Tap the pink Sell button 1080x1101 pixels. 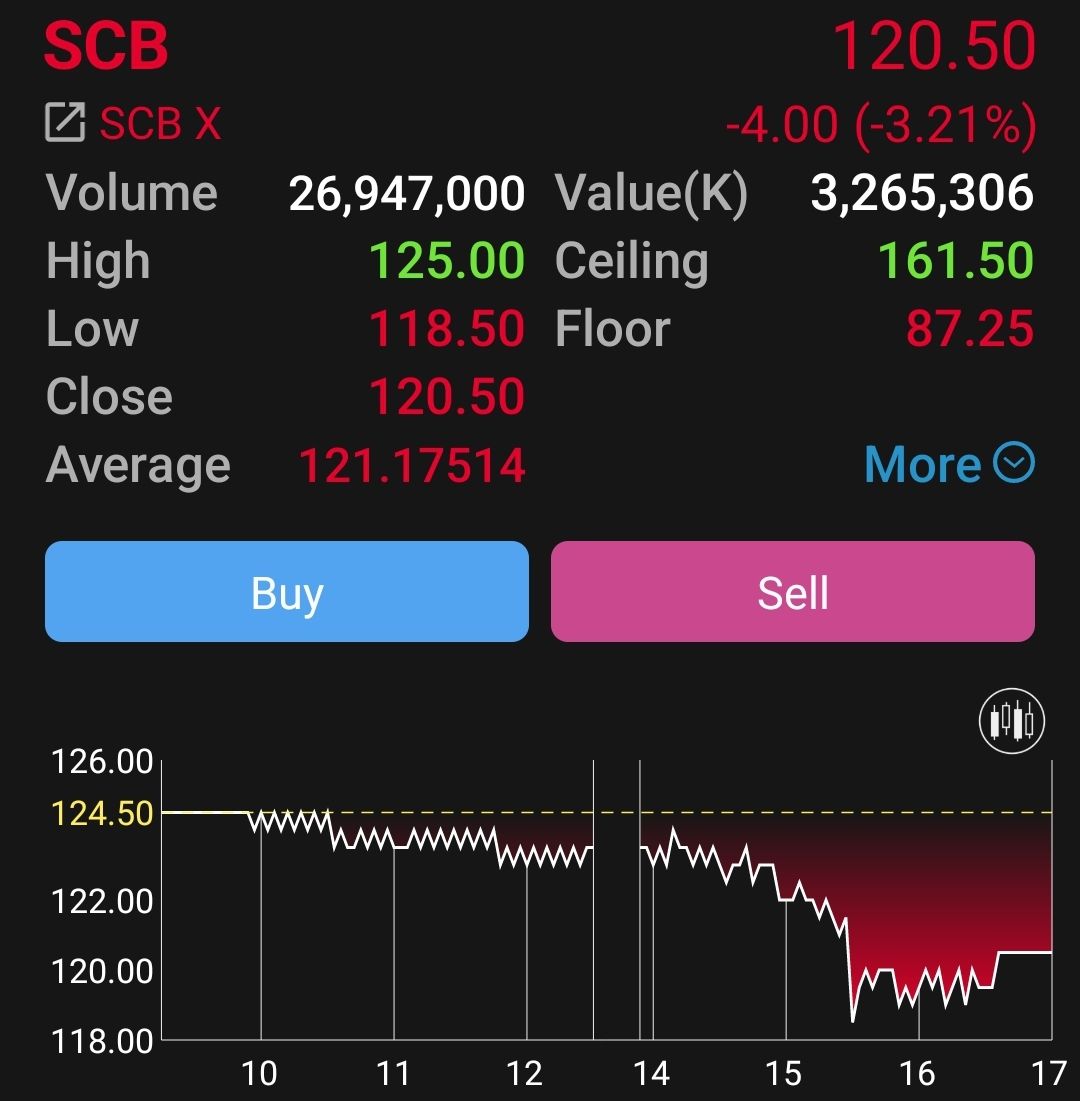pos(793,591)
